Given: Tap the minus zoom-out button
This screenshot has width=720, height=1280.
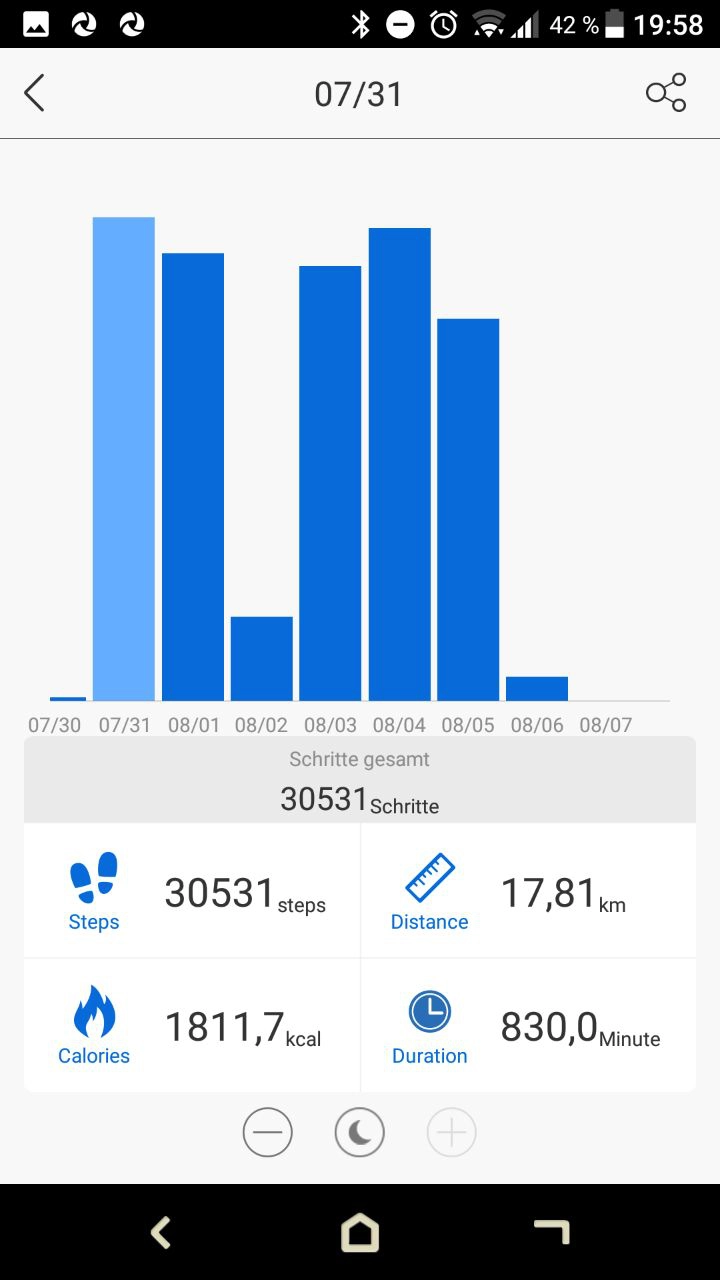Looking at the screenshot, I should (267, 1133).
